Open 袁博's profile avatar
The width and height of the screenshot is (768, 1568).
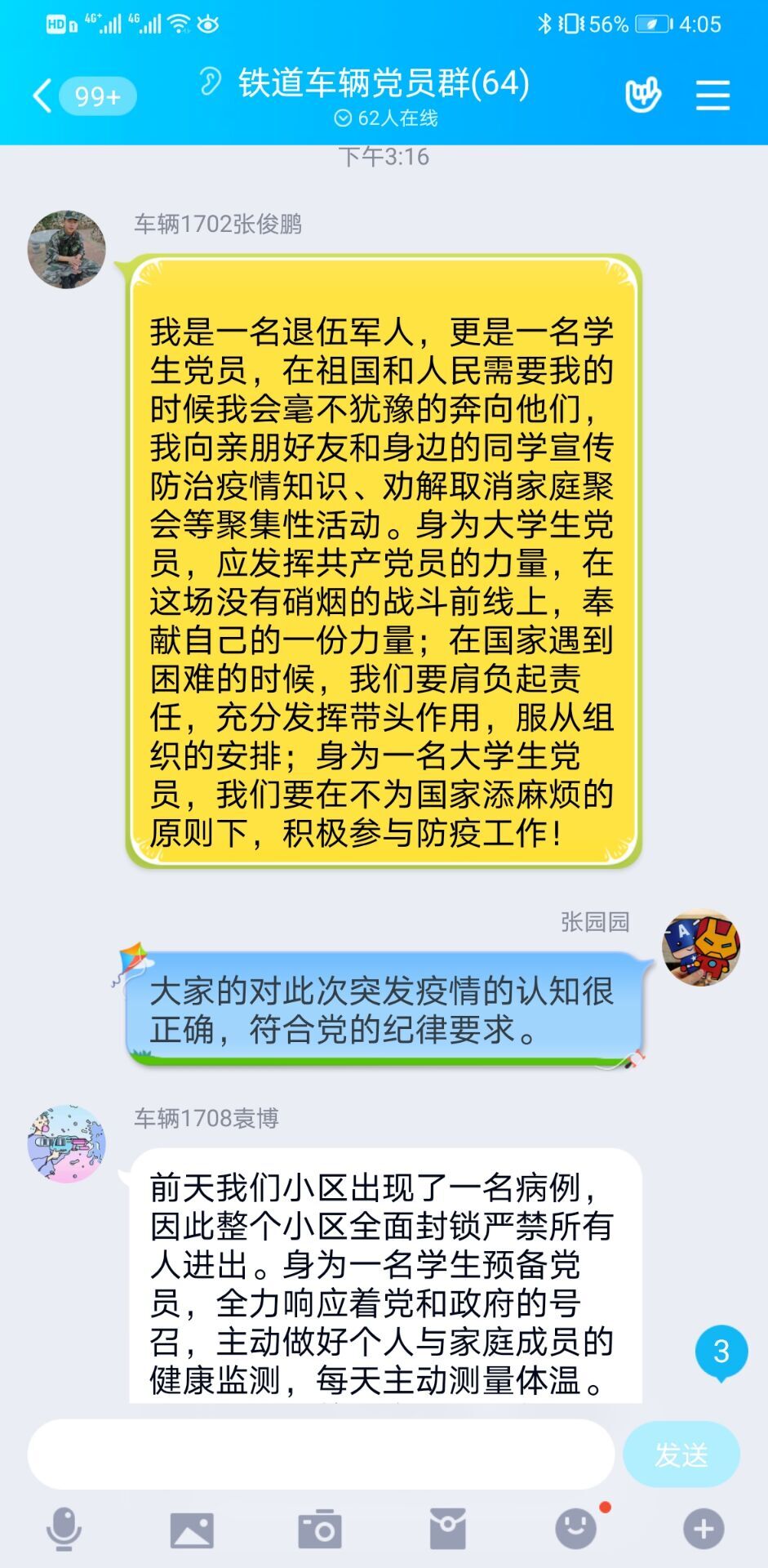point(67,1143)
